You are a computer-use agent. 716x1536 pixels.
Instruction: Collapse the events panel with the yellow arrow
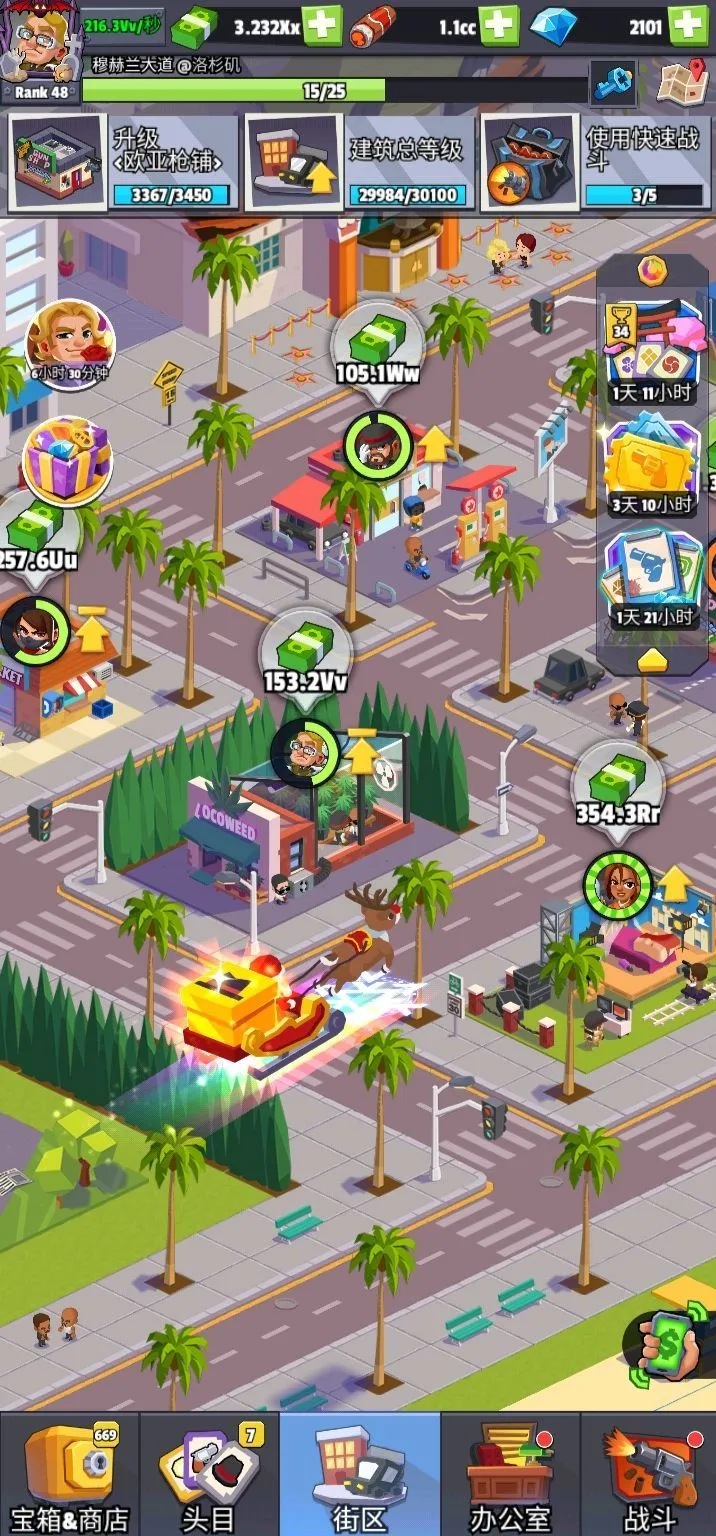[x=652, y=659]
